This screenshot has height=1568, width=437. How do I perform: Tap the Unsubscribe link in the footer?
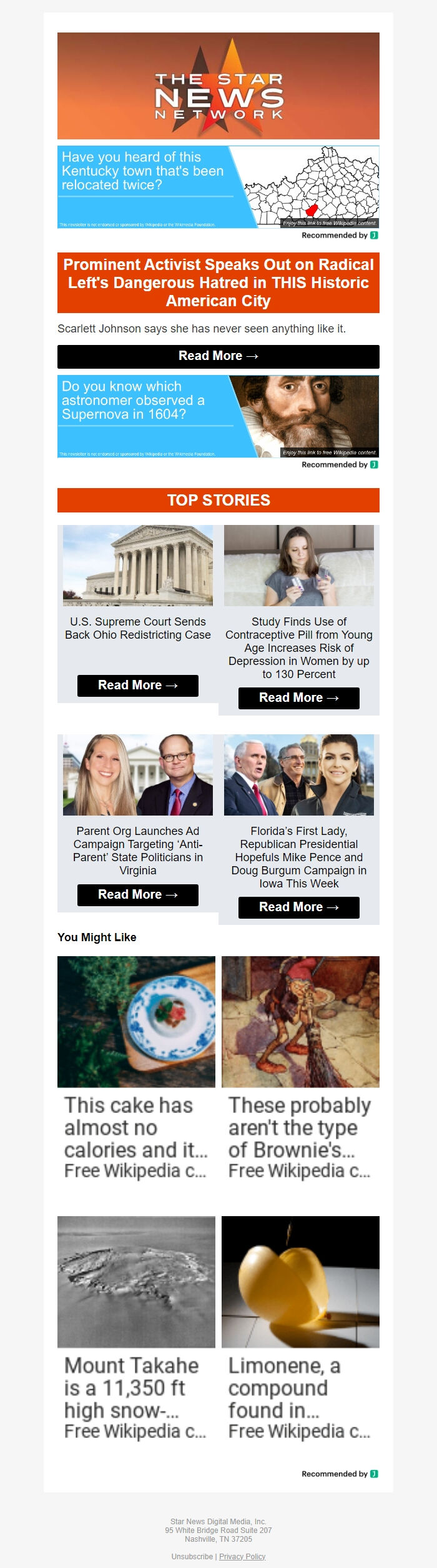[192, 1556]
